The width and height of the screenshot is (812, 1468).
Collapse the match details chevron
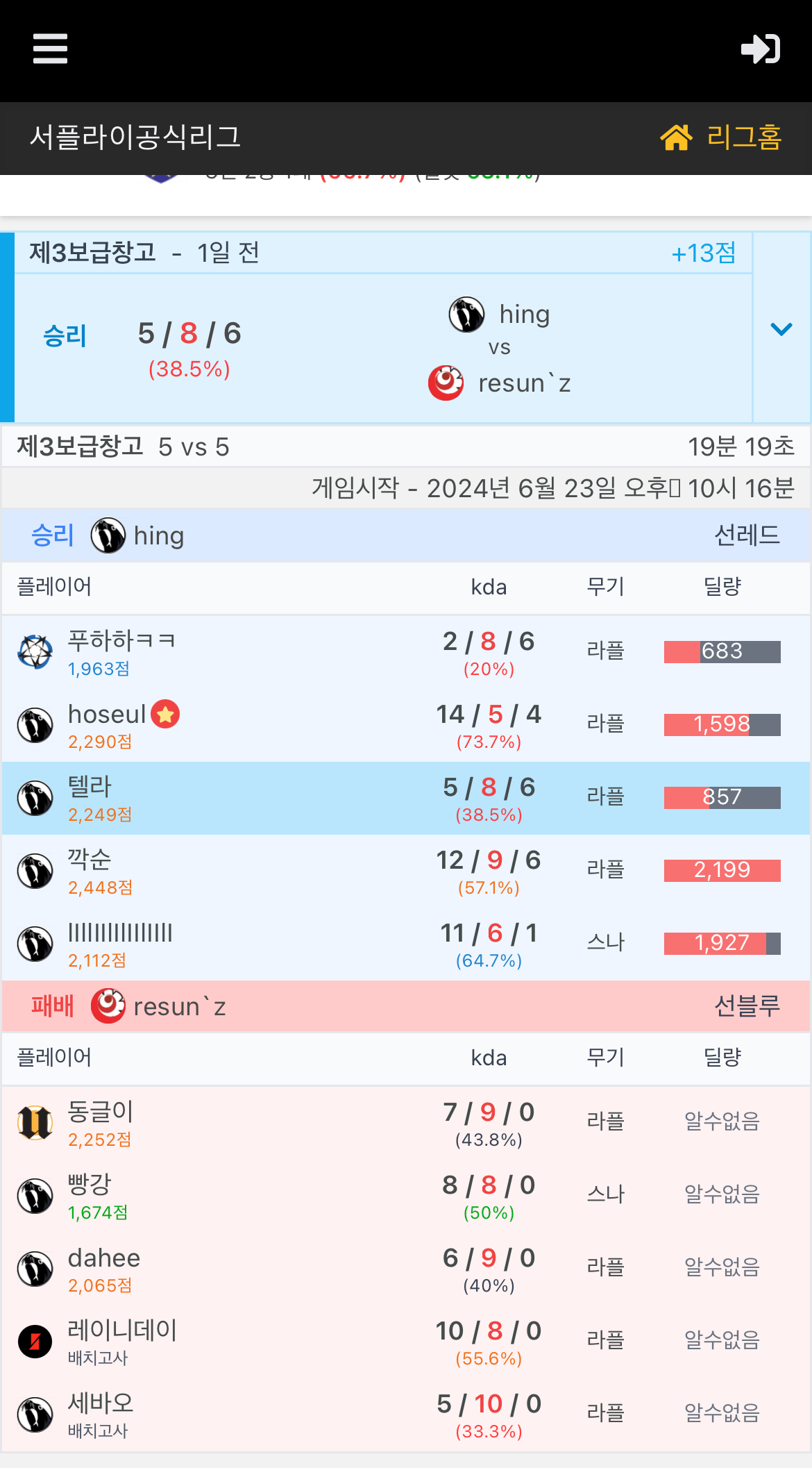pos(781,329)
